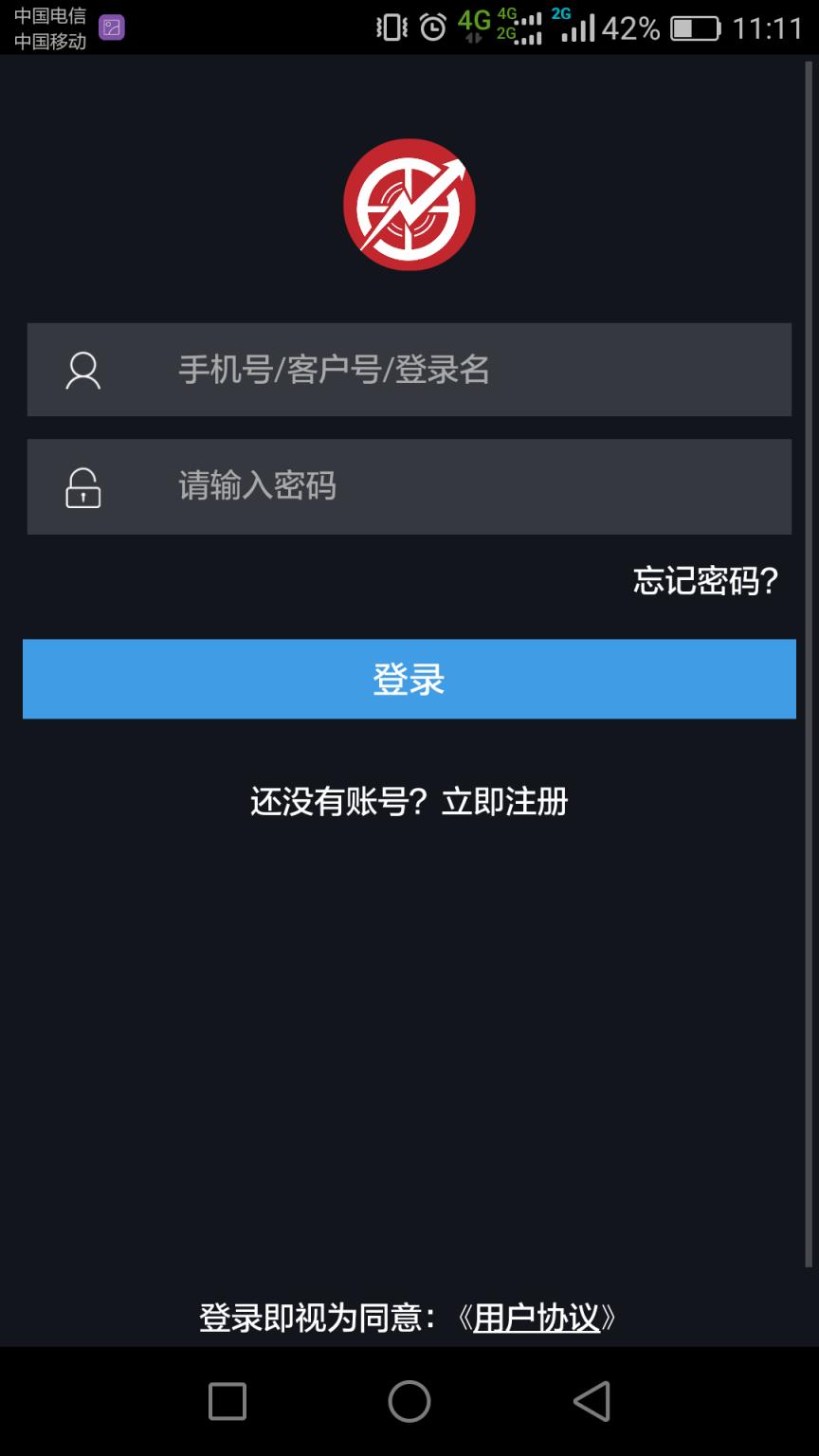Tap the 请输入密码 password field
This screenshot has height=1456, width=819.
(x=408, y=487)
